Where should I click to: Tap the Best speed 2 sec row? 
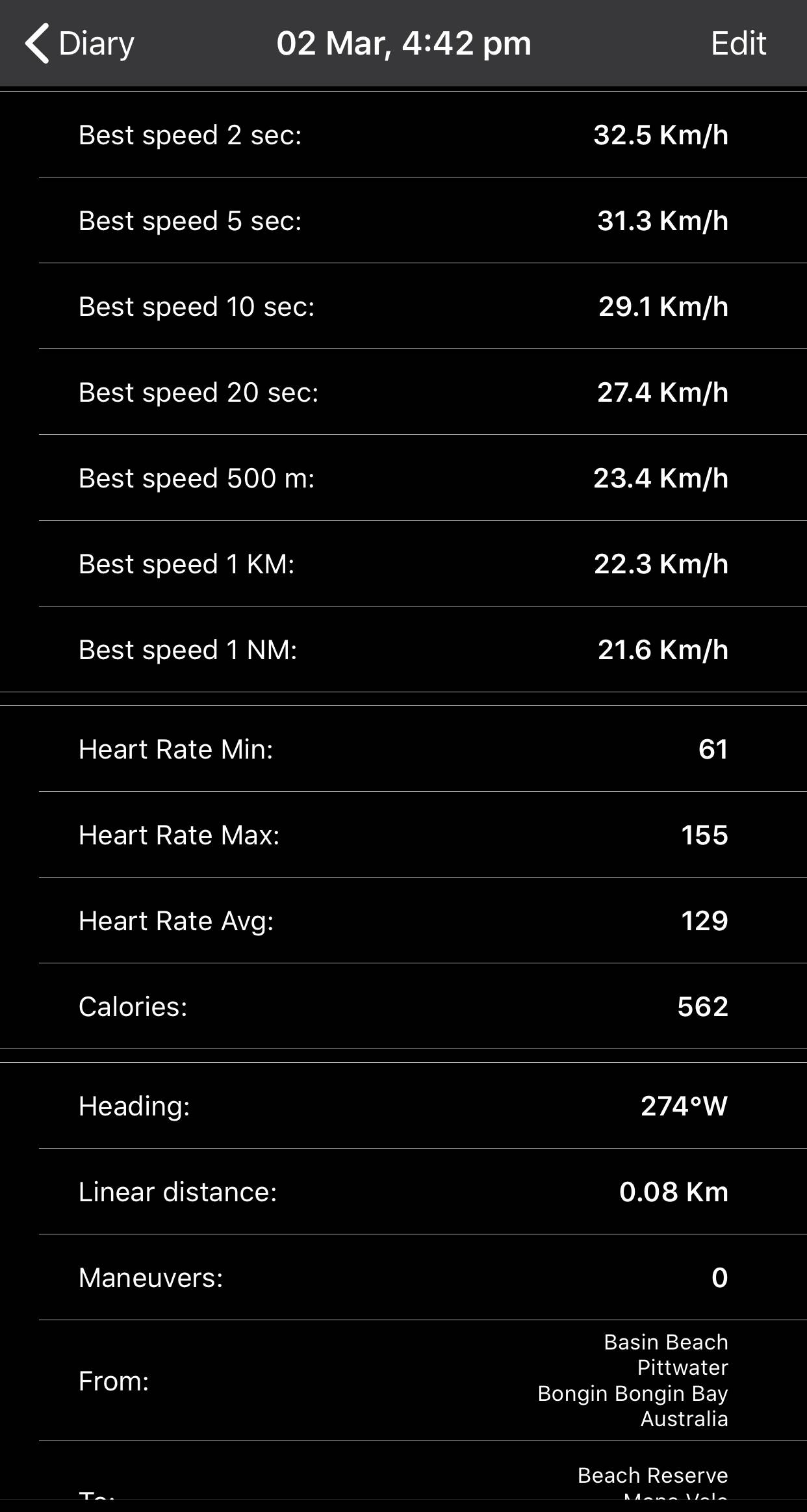(x=403, y=134)
